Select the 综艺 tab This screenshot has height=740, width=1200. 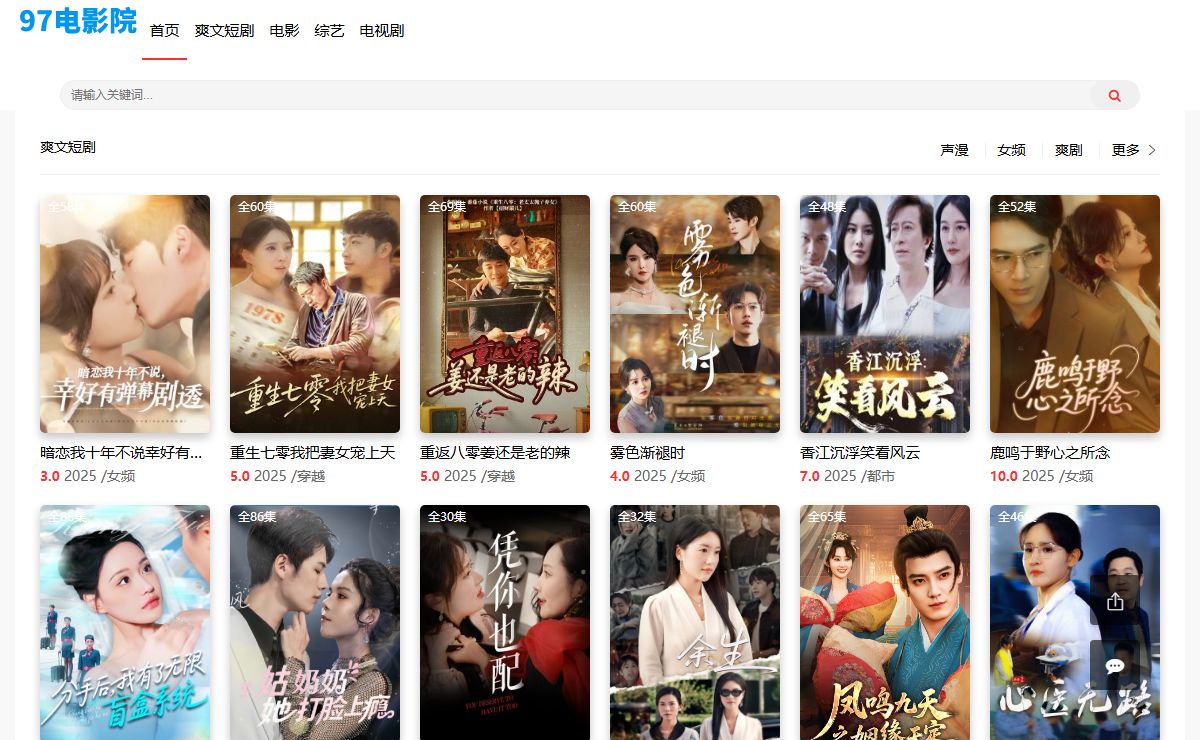329,31
